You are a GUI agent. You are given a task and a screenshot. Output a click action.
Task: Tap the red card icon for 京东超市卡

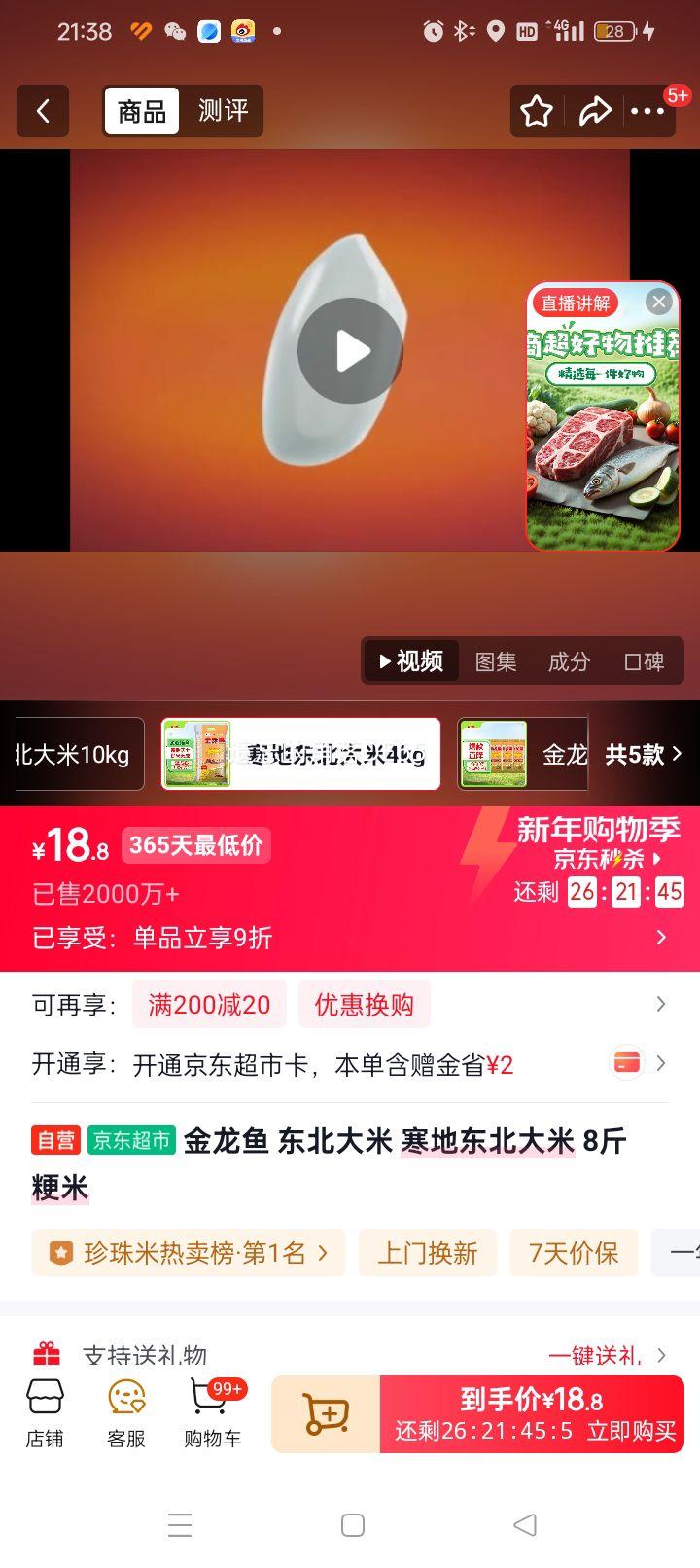(627, 1064)
